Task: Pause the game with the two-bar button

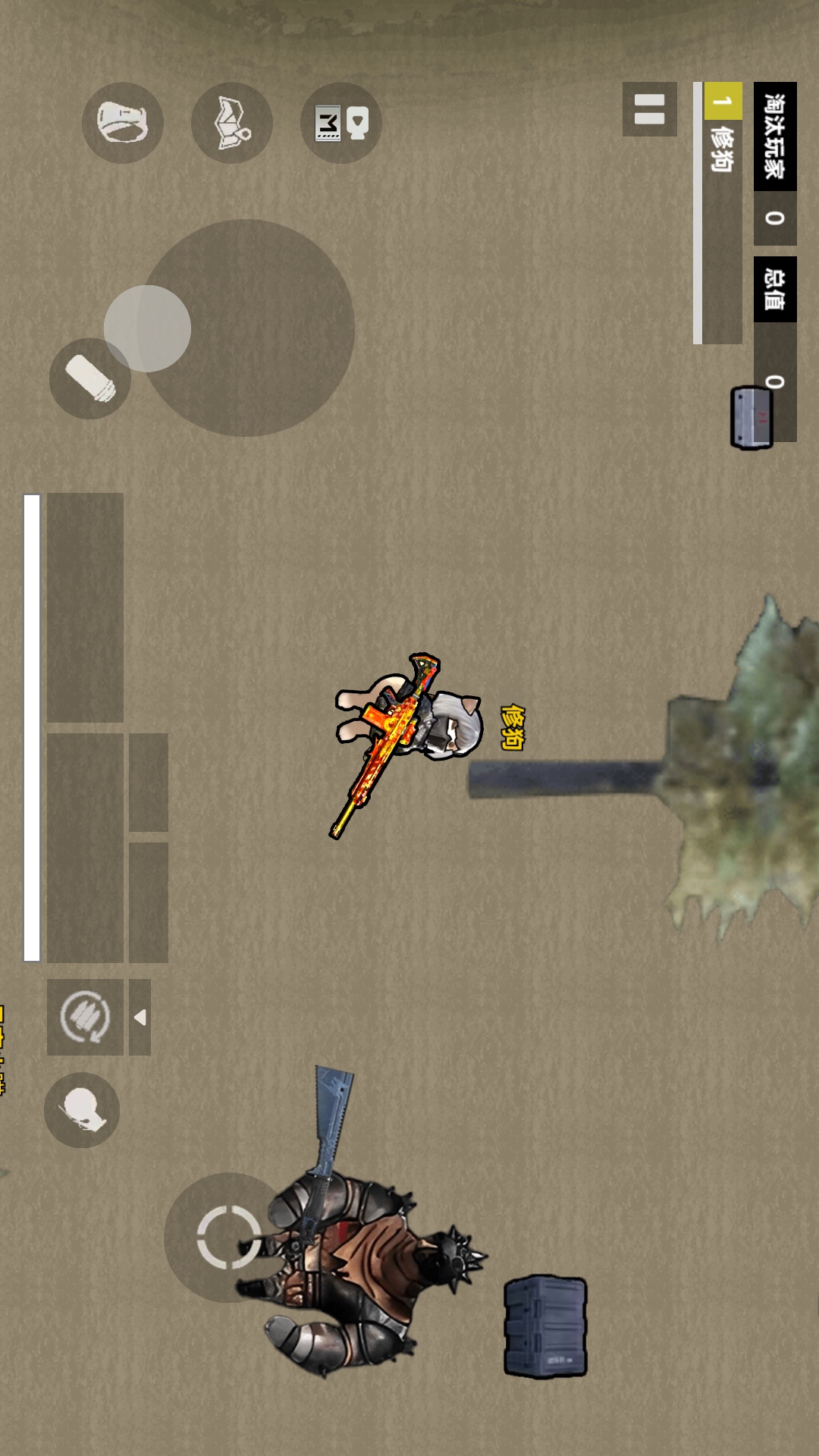Action: [x=649, y=109]
